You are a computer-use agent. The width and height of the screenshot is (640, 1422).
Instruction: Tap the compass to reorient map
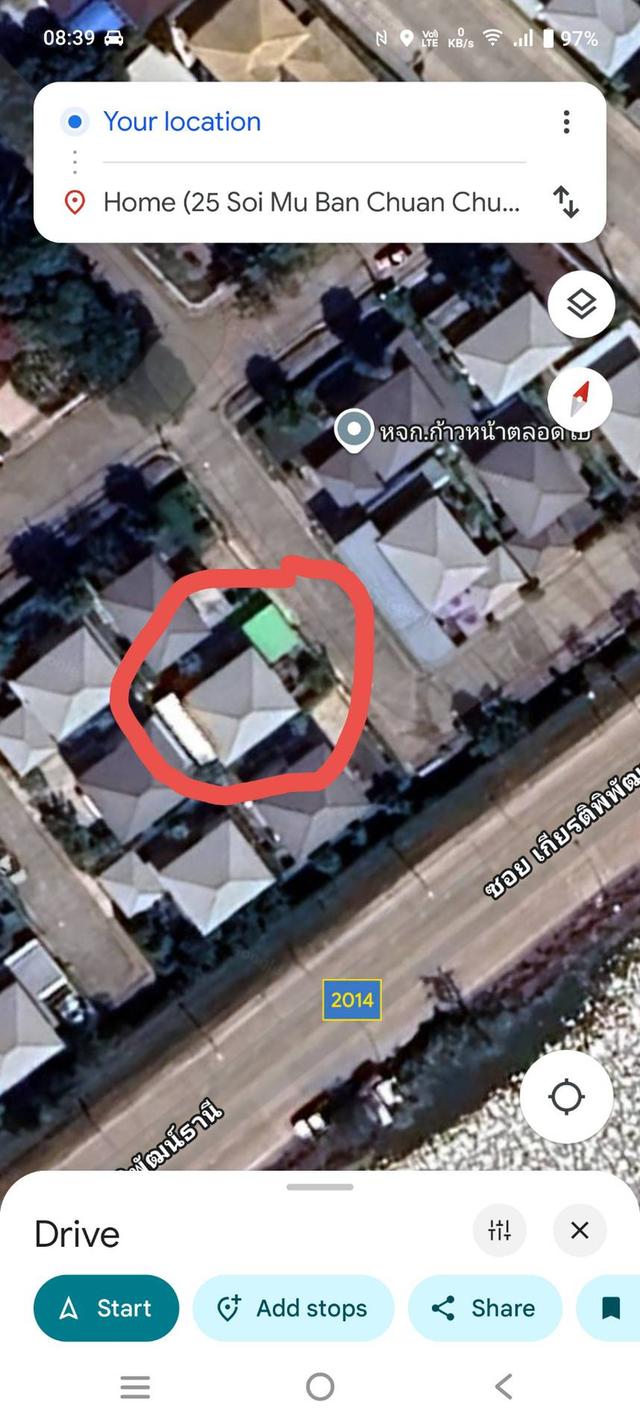(x=581, y=400)
